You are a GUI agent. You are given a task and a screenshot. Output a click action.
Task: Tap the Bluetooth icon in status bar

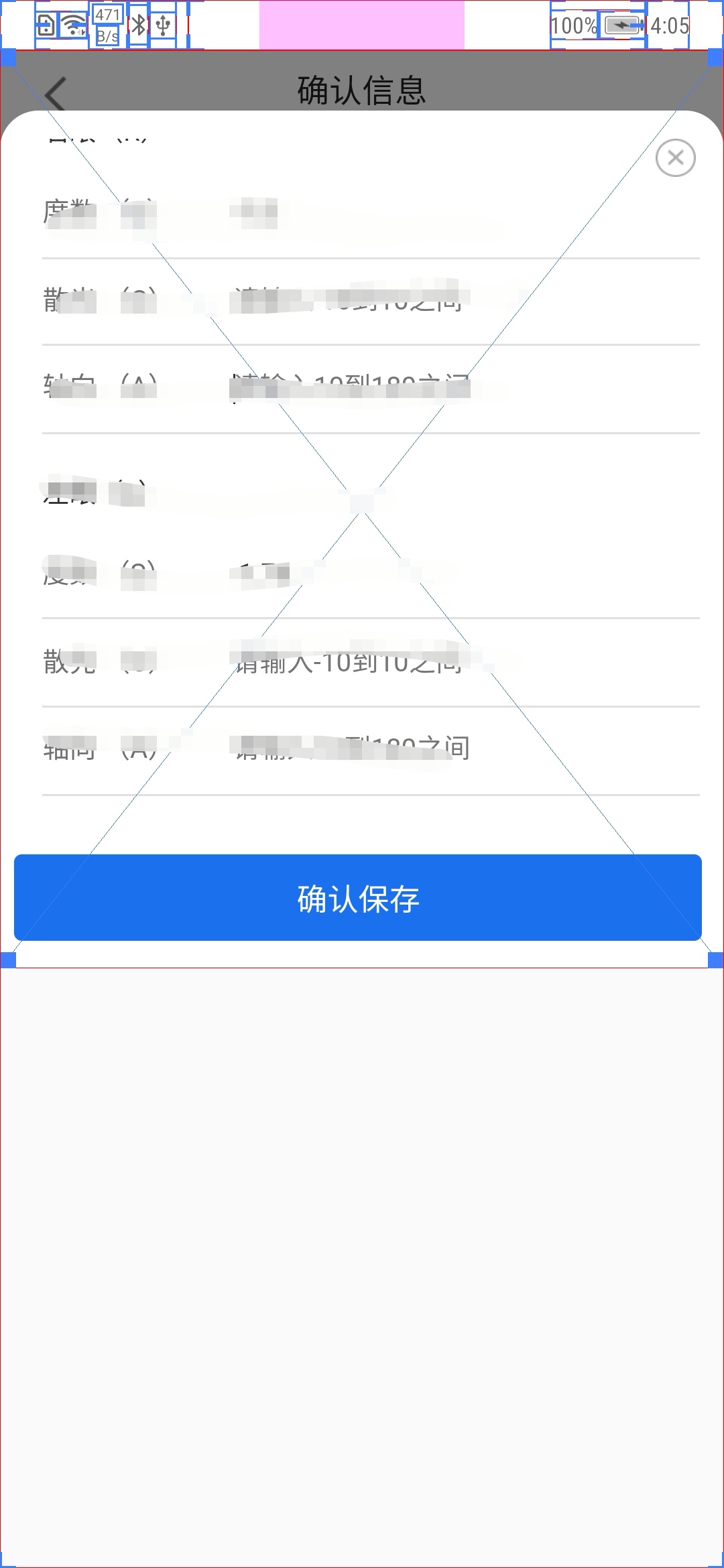(x=139, y=25)
